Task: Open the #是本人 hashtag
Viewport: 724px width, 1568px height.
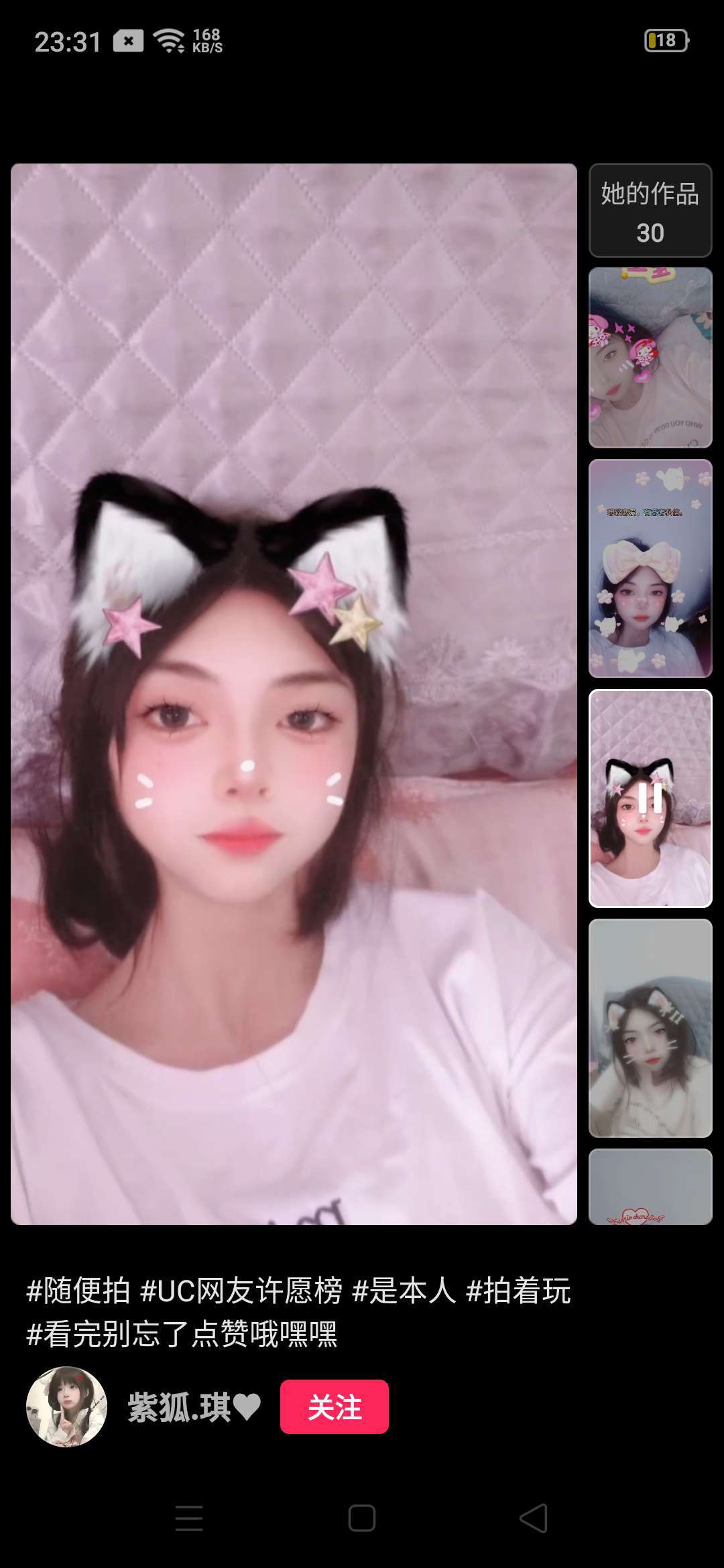Action: point(404,1291)
